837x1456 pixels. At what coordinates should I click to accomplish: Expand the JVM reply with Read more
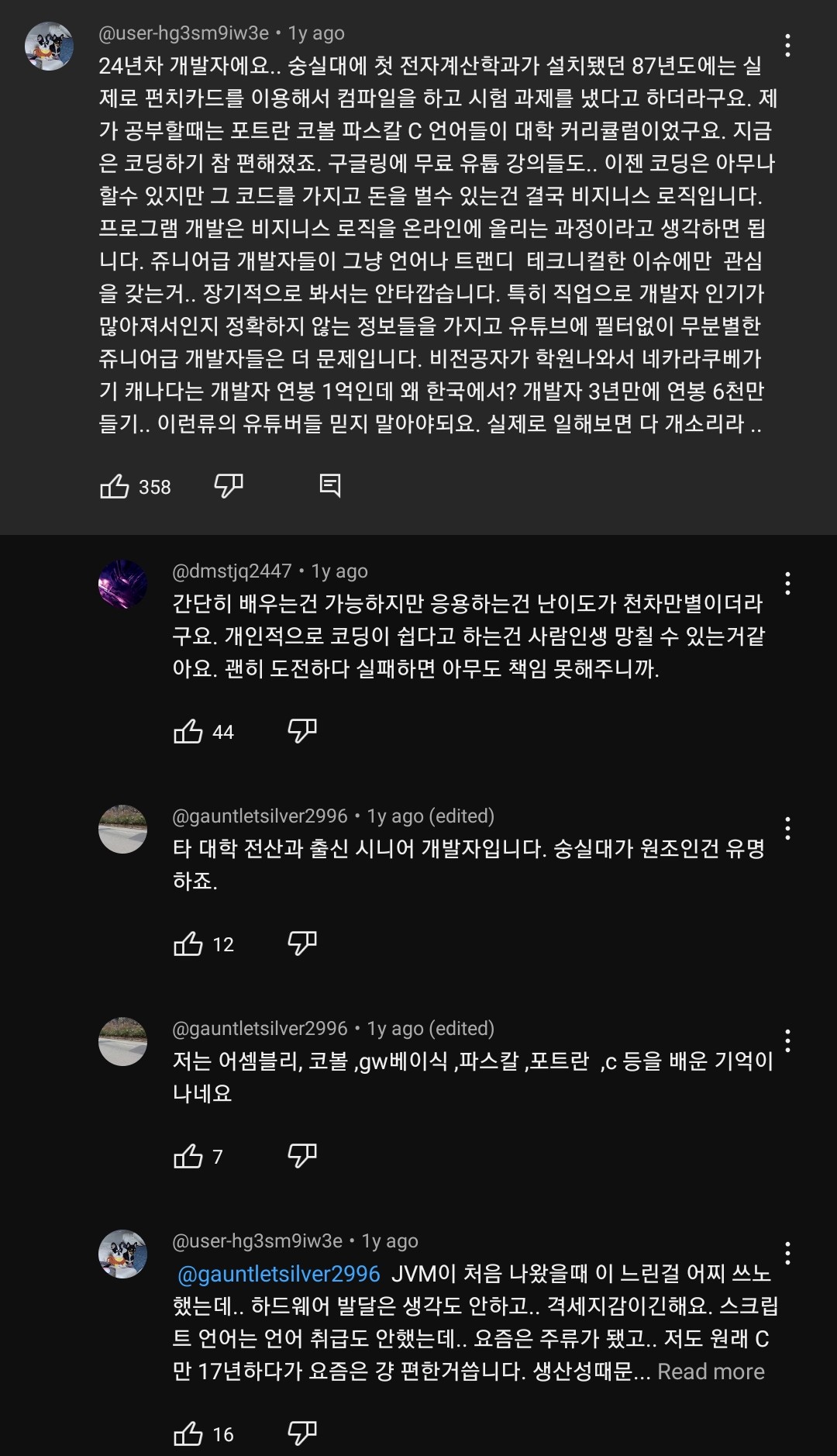(x=711, y=1371)
